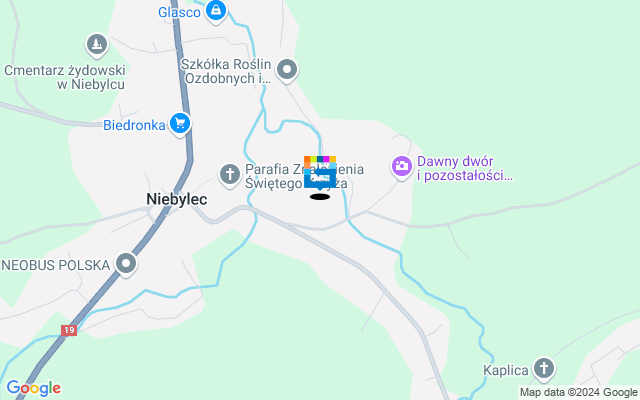
Task: Open Szkółka Roślin Ozdobnych place pin
Action: click(x=287, y=69)
